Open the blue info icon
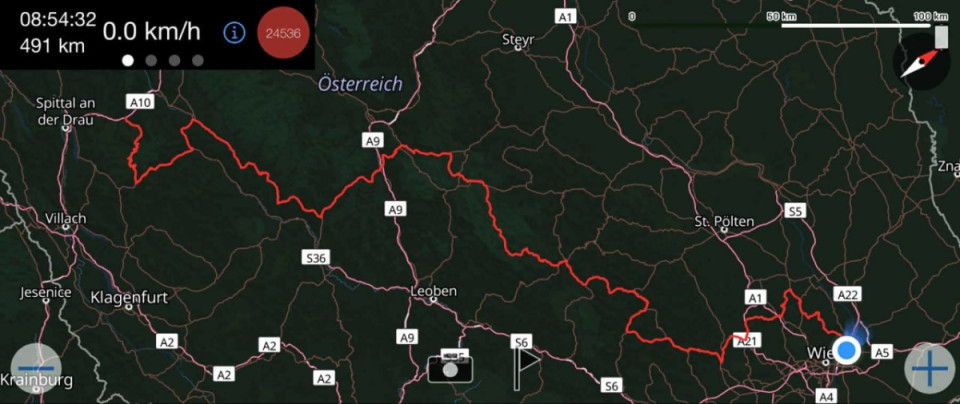960x404 pixels. (235, 32)
